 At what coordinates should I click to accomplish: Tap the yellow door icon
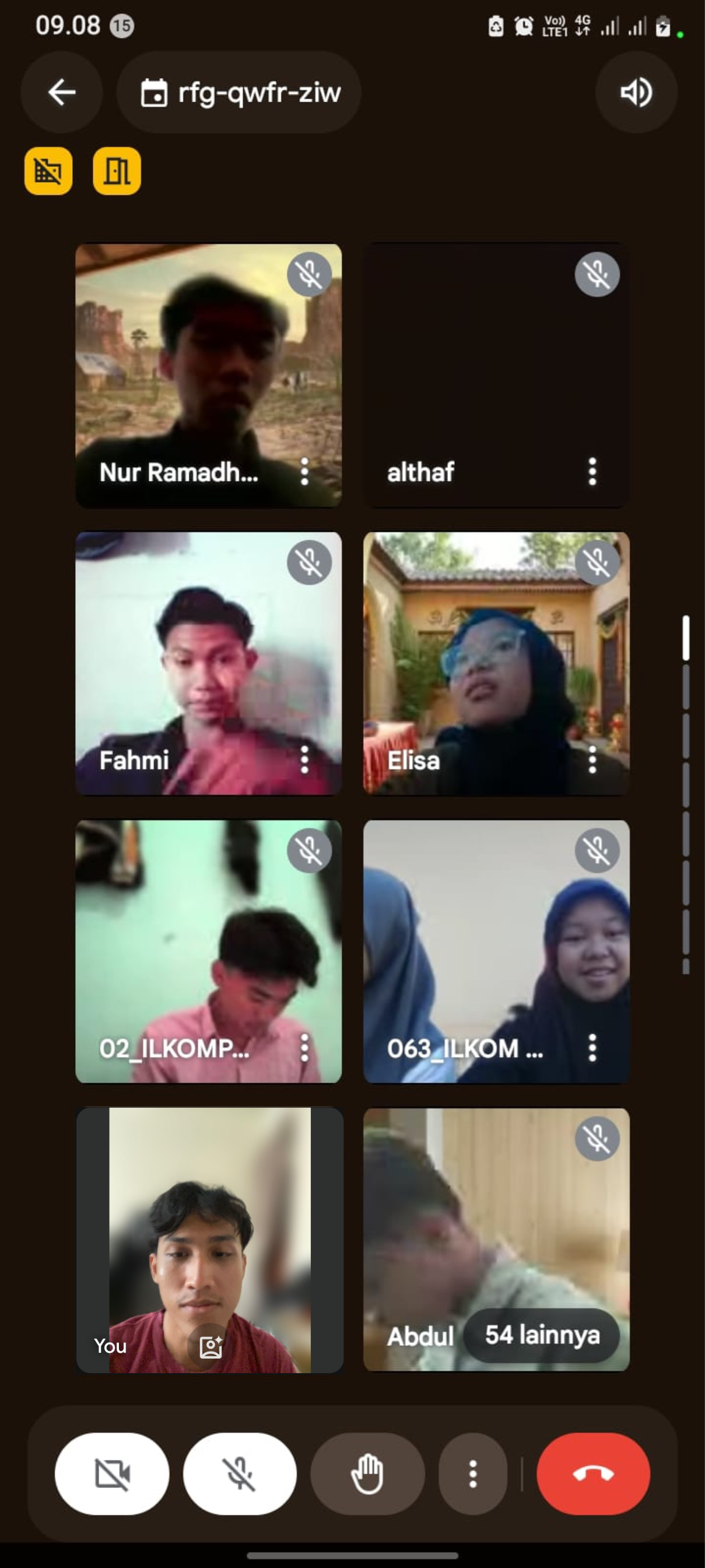tap(117, 171)
